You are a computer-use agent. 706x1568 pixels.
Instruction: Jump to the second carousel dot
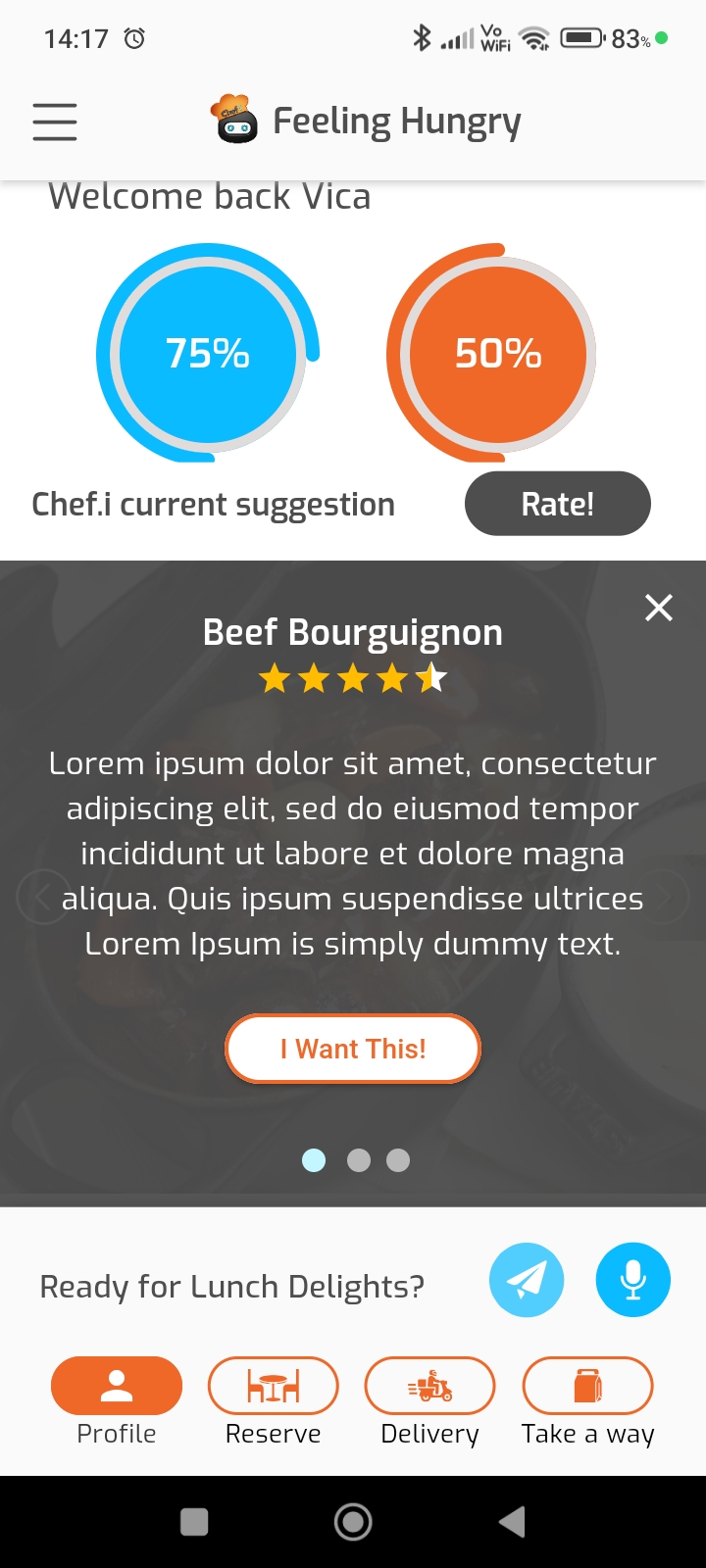(x=358, y=1159)
